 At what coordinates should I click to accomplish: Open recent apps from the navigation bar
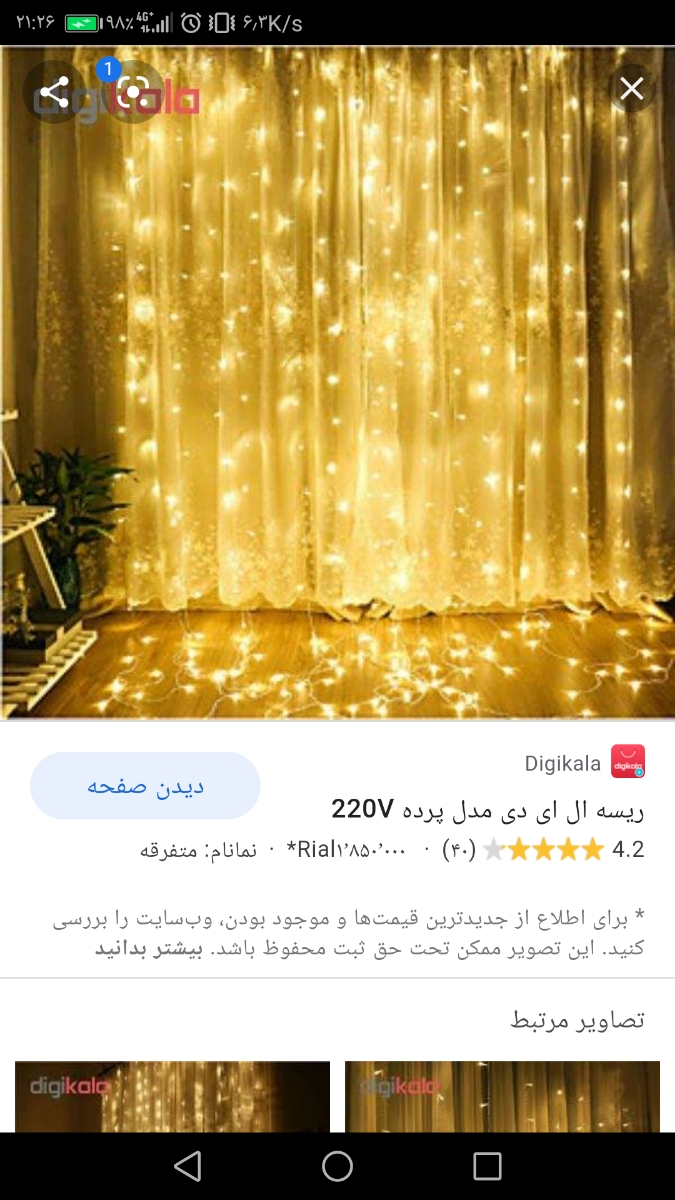point(487,1166)
